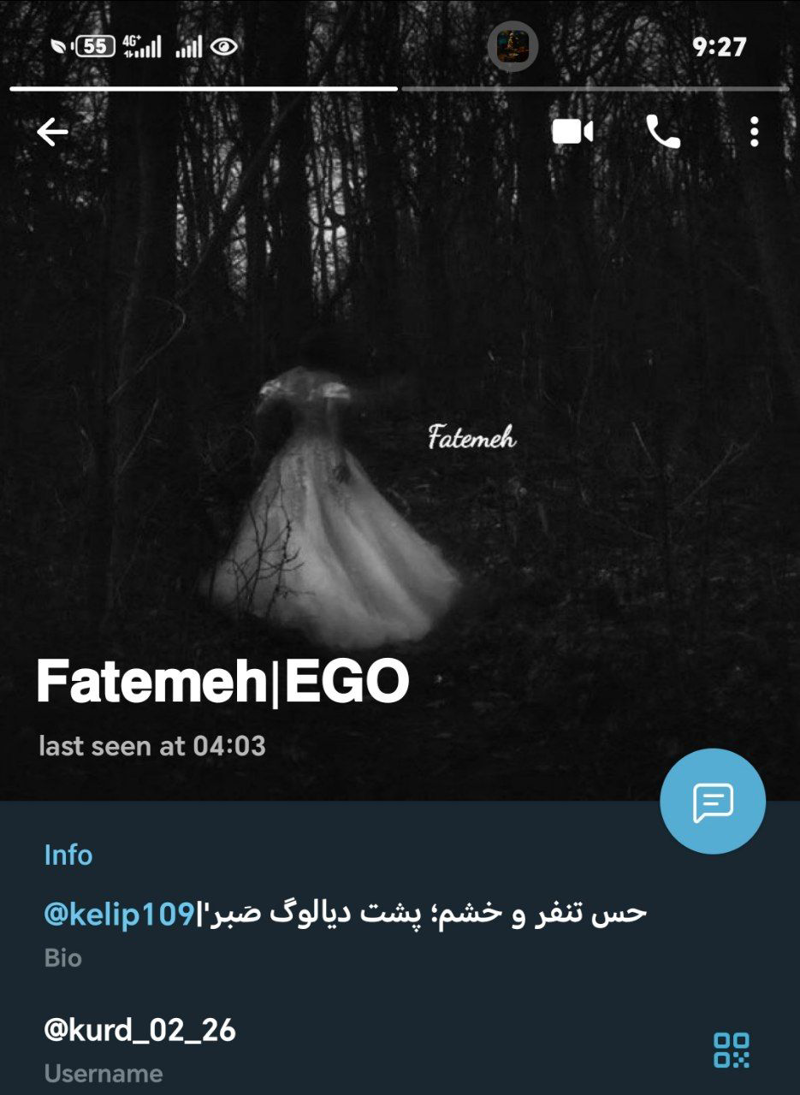Open the three-dot overflow menu

pos(754,132)
